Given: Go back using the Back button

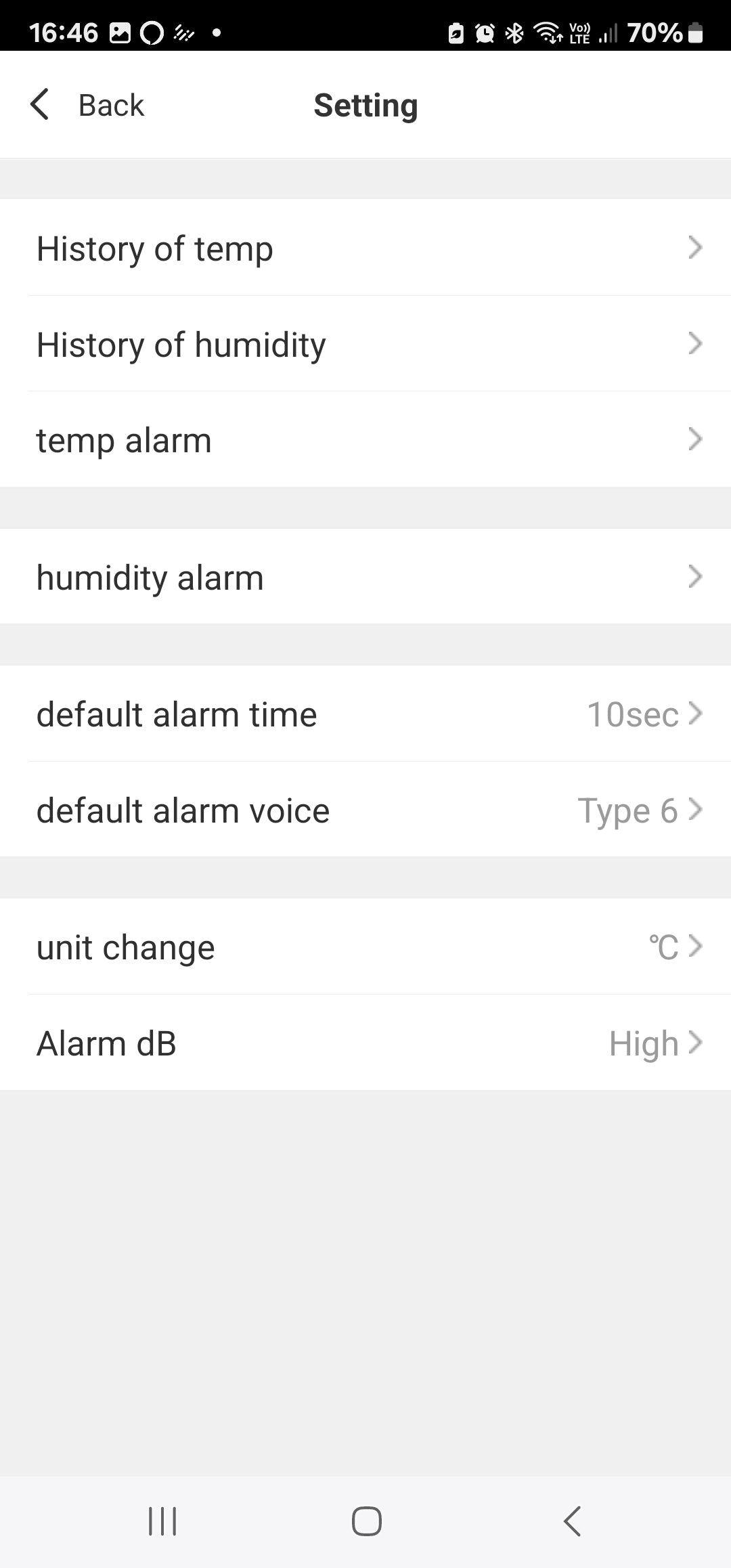Looking at the screenshot, I should click(88, 106).
